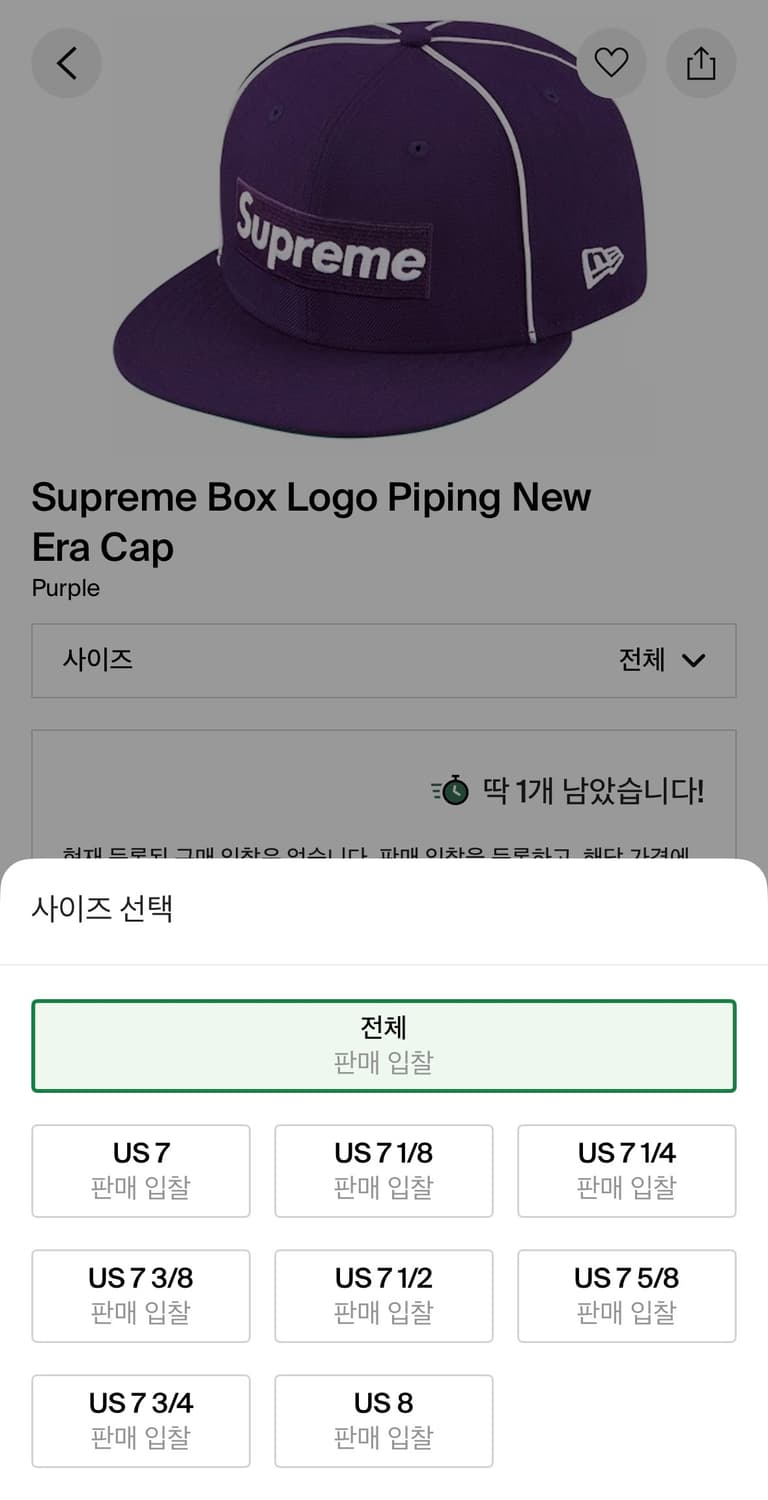
Task: Tap the heart icon to wishlist this cap
Action: 611,62
